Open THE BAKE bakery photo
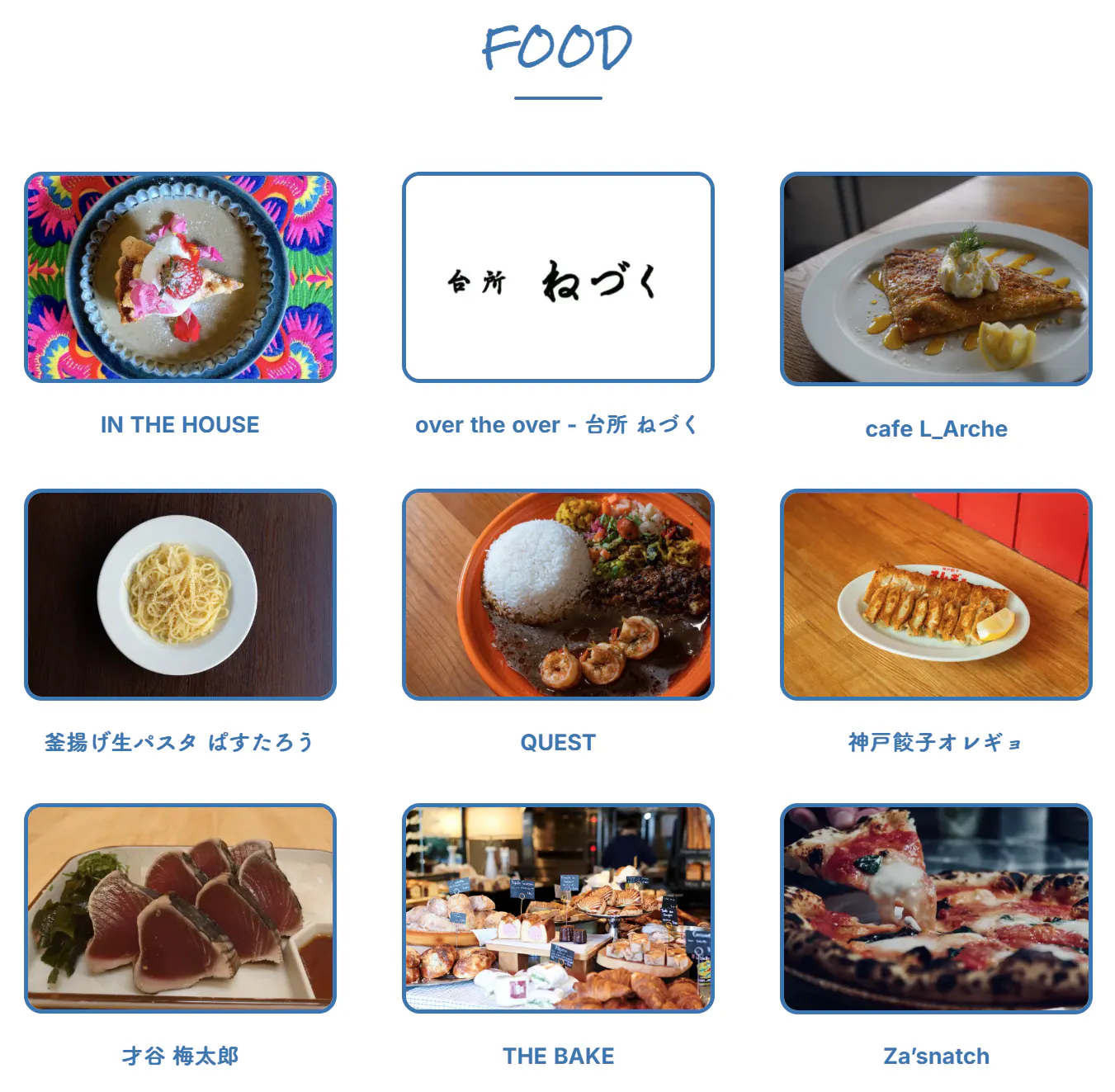 tap(558, 908)
